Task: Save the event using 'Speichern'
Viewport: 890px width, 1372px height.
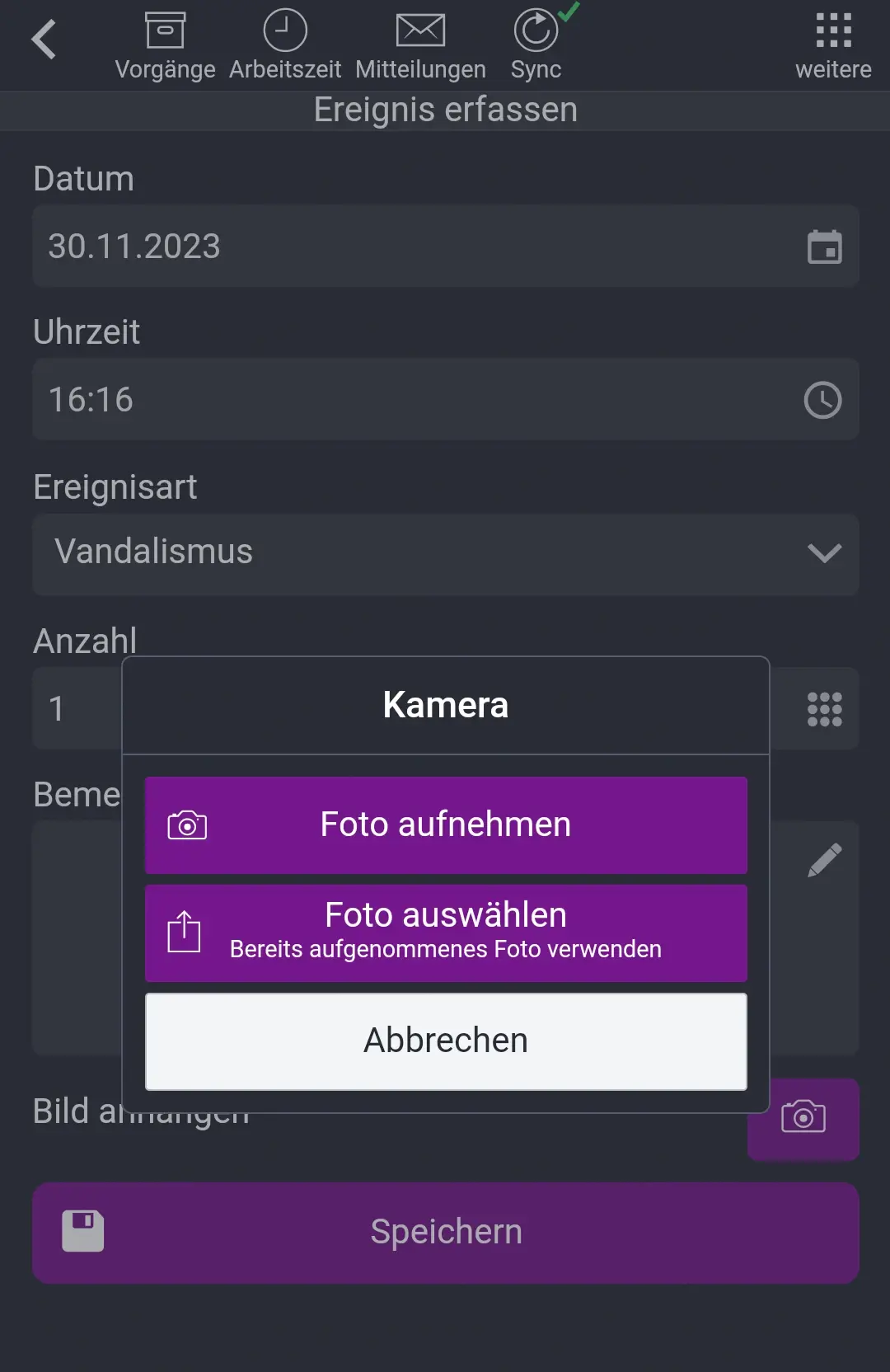Action: tap(445, 1232)
